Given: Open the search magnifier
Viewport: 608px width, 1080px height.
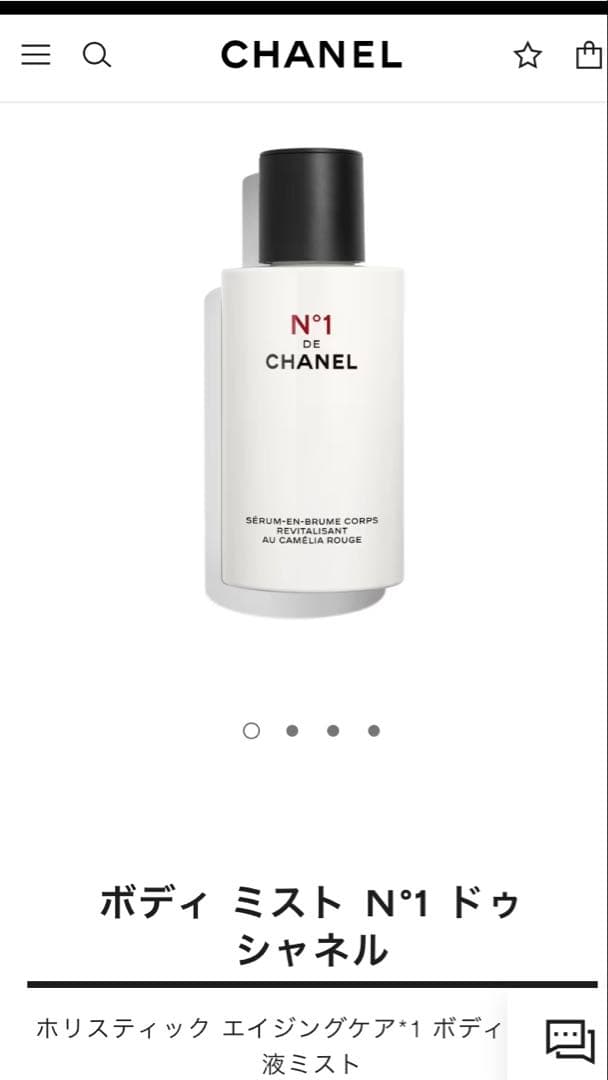Looking at the screenshot, I should tap(96, 55).
